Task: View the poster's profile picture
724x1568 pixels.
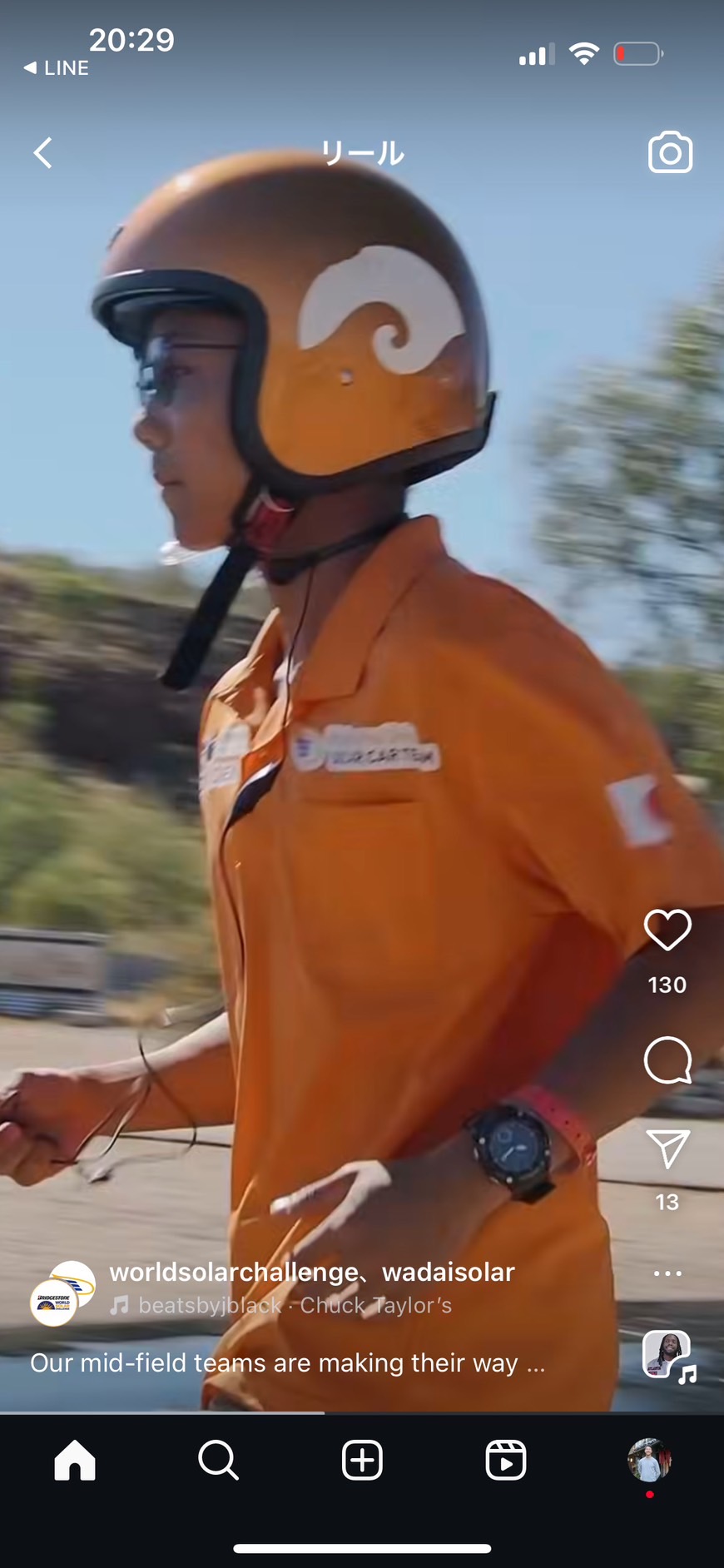Action: point(60,1293)
